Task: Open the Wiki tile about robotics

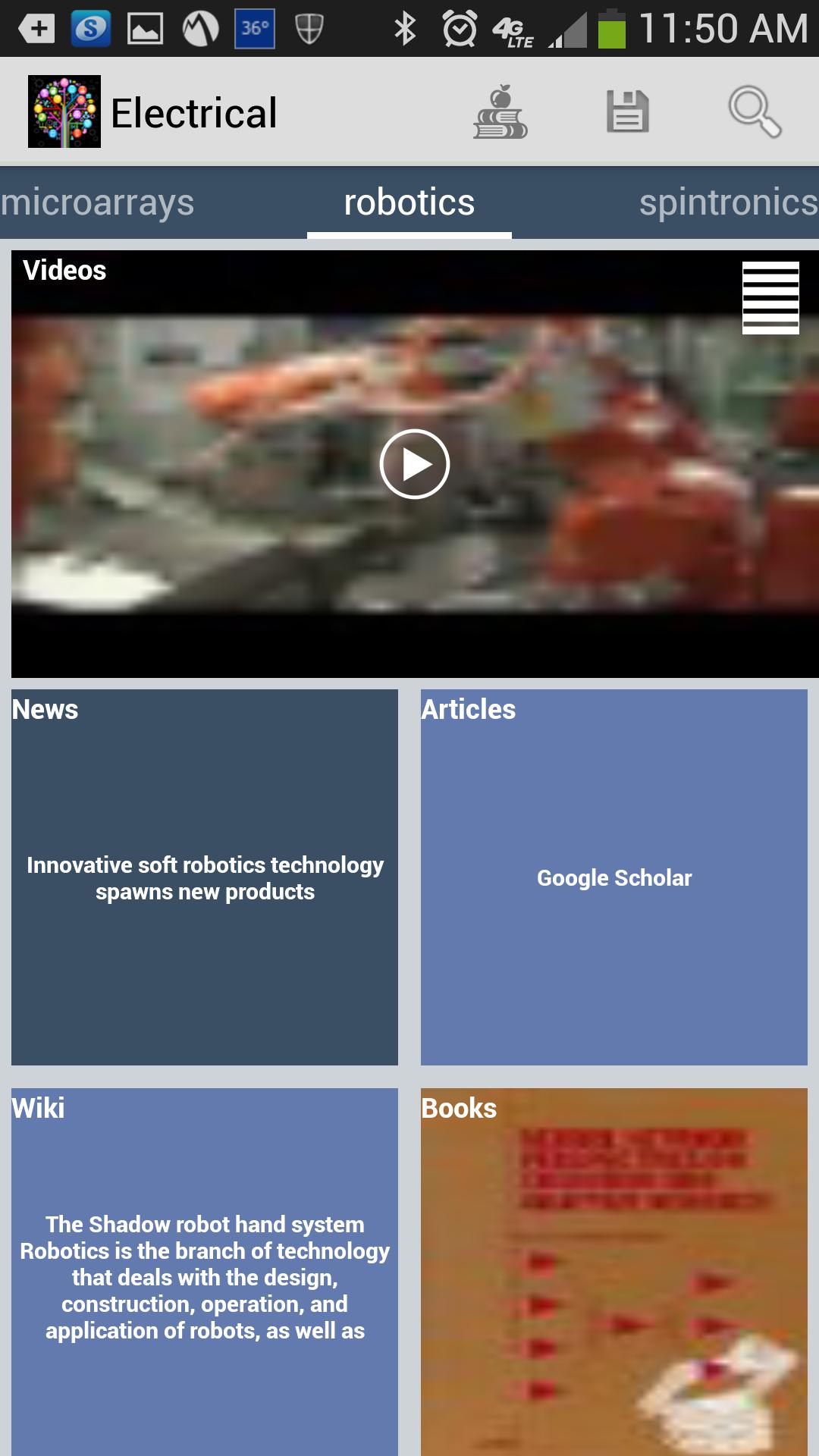Action: click(x=205, y=1274)
